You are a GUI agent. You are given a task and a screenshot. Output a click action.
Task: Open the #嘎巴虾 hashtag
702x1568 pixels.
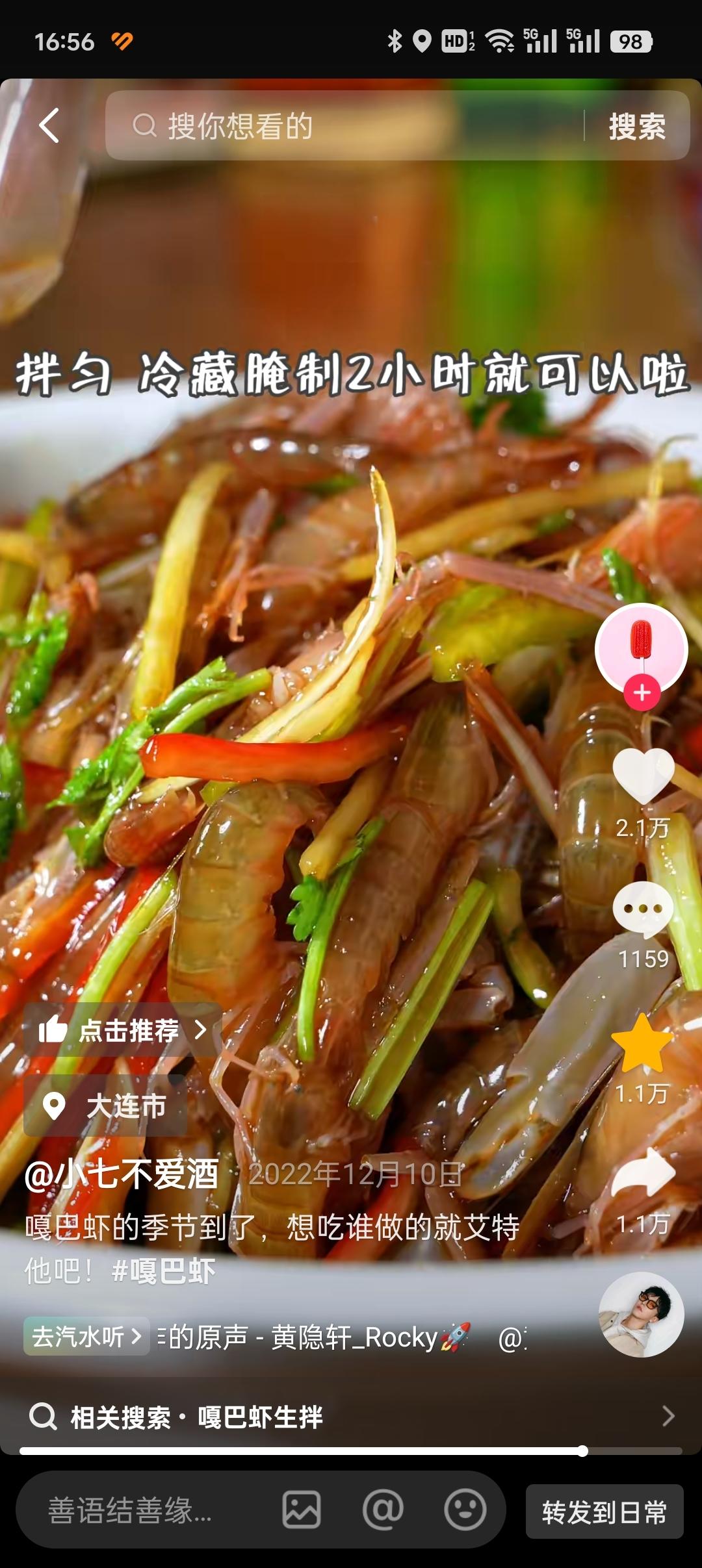163,1271
